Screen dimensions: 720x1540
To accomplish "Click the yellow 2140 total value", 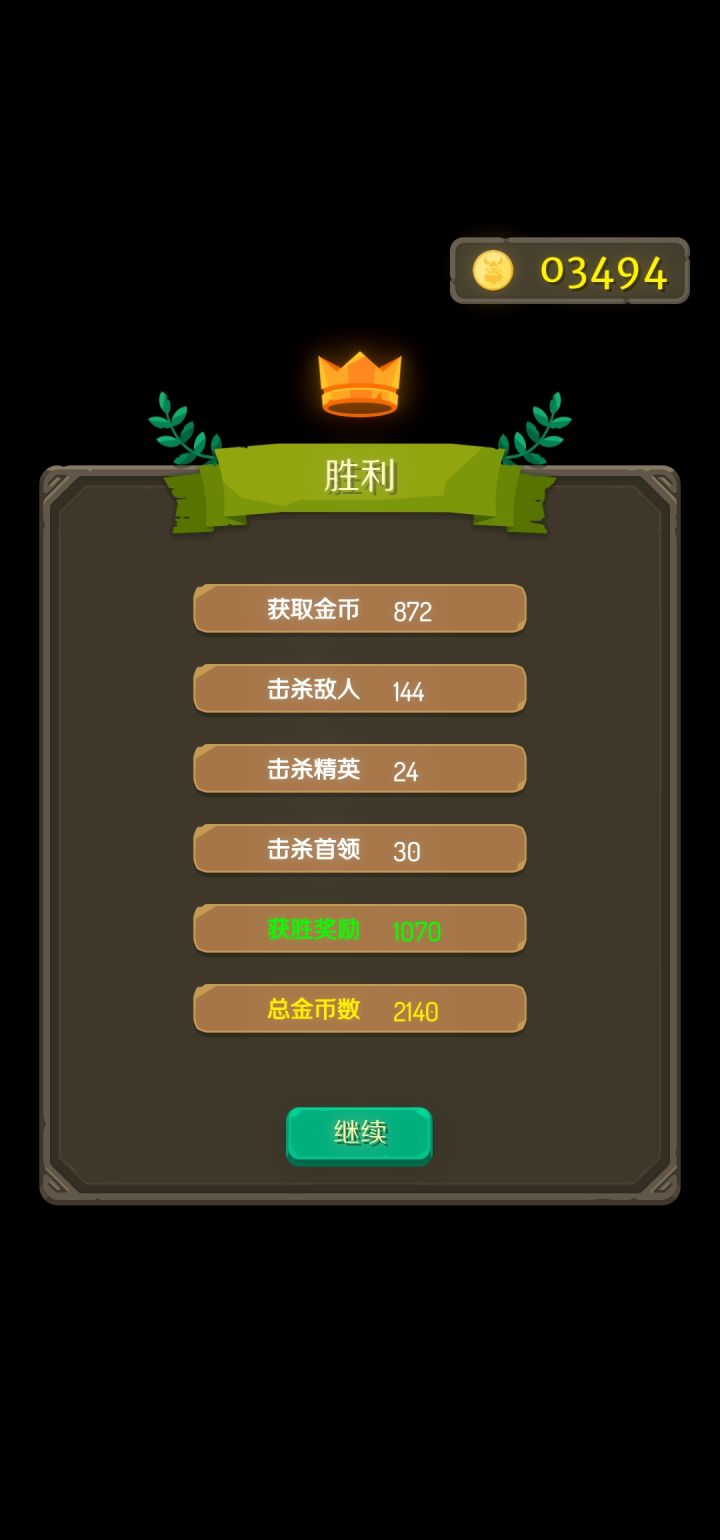I will click(x=414, y=1010).
